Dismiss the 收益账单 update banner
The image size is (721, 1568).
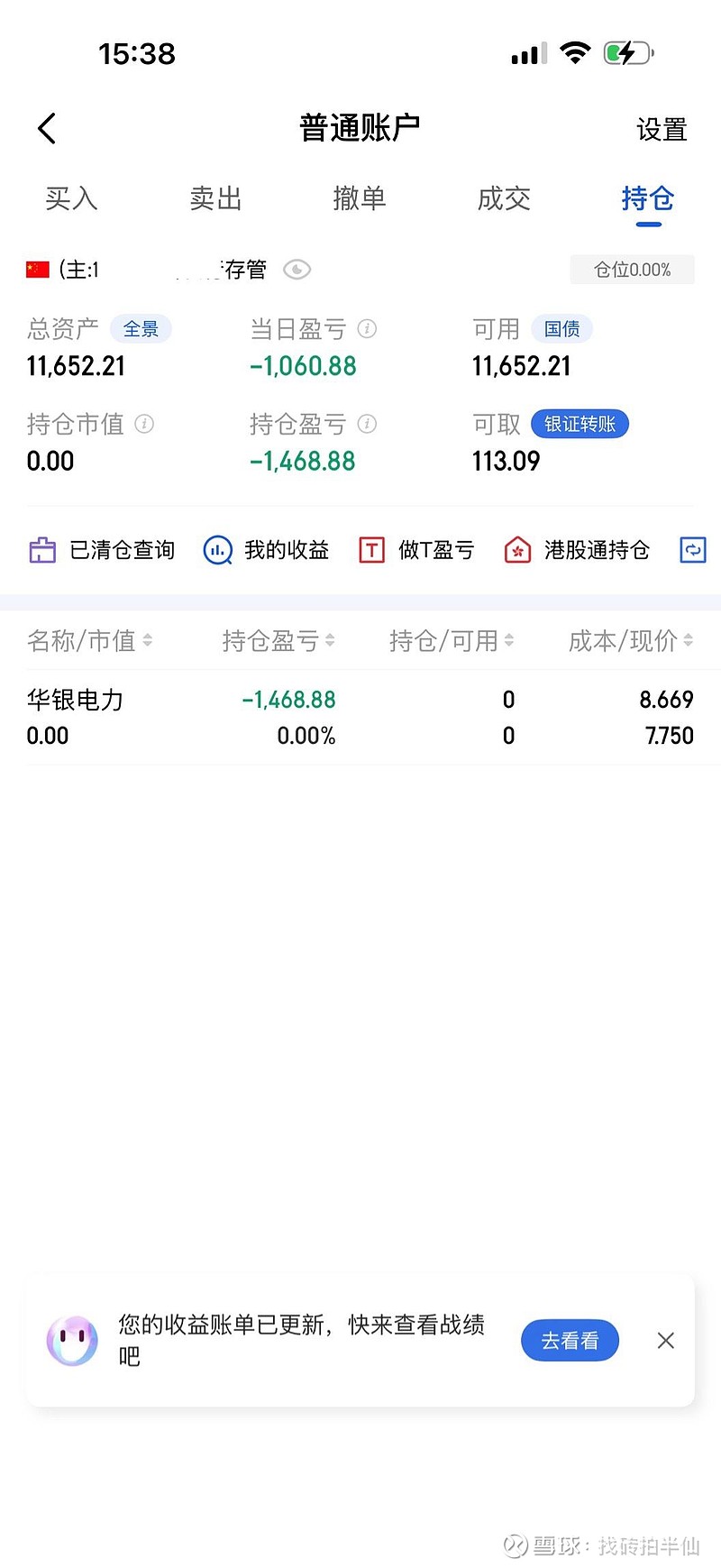click(x=666, y=1341)
